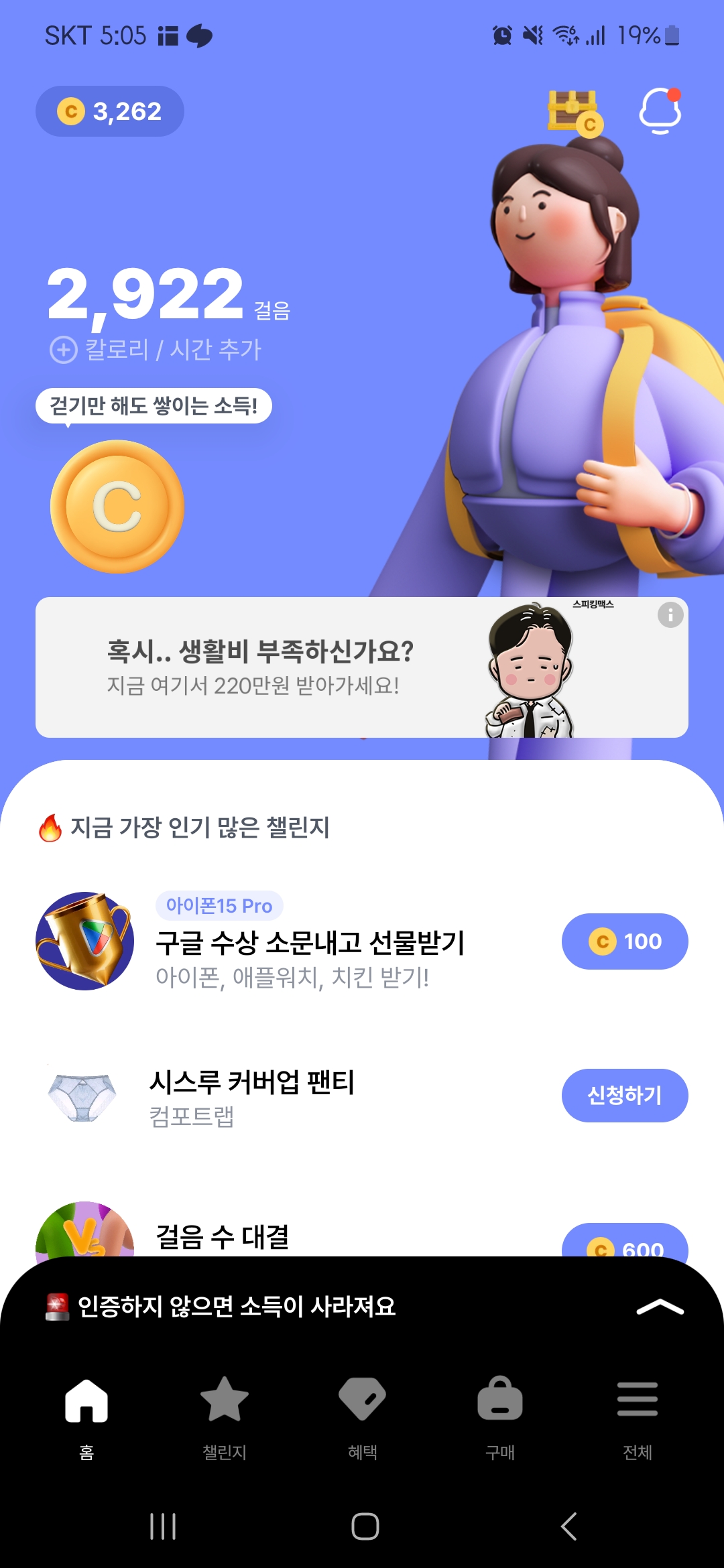This screenshot has width=724, height=1568.
Task: Collect the big gold coin reward
Action: tap(117, 507)
